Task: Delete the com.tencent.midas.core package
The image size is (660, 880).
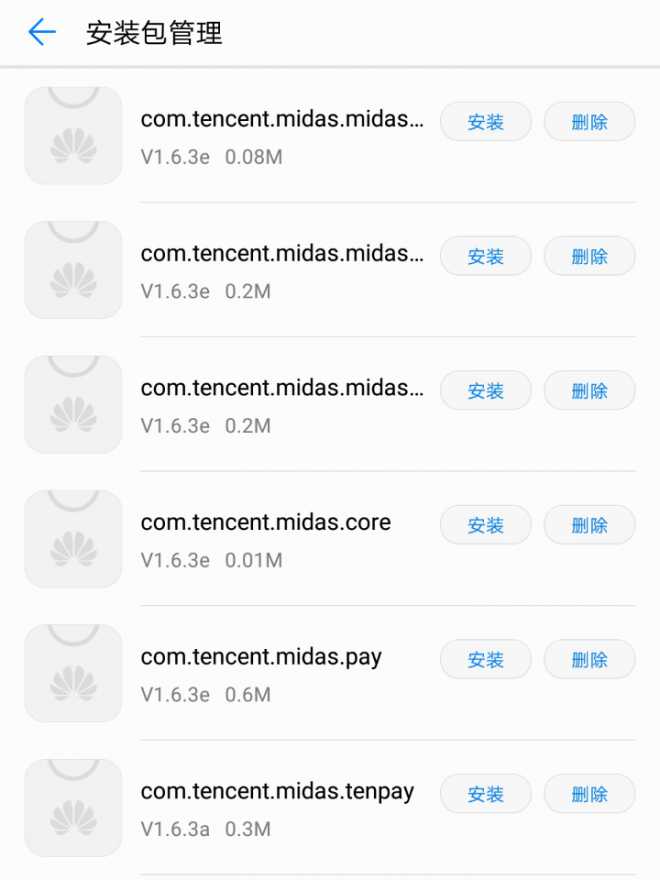Action: tap(589, 525)
